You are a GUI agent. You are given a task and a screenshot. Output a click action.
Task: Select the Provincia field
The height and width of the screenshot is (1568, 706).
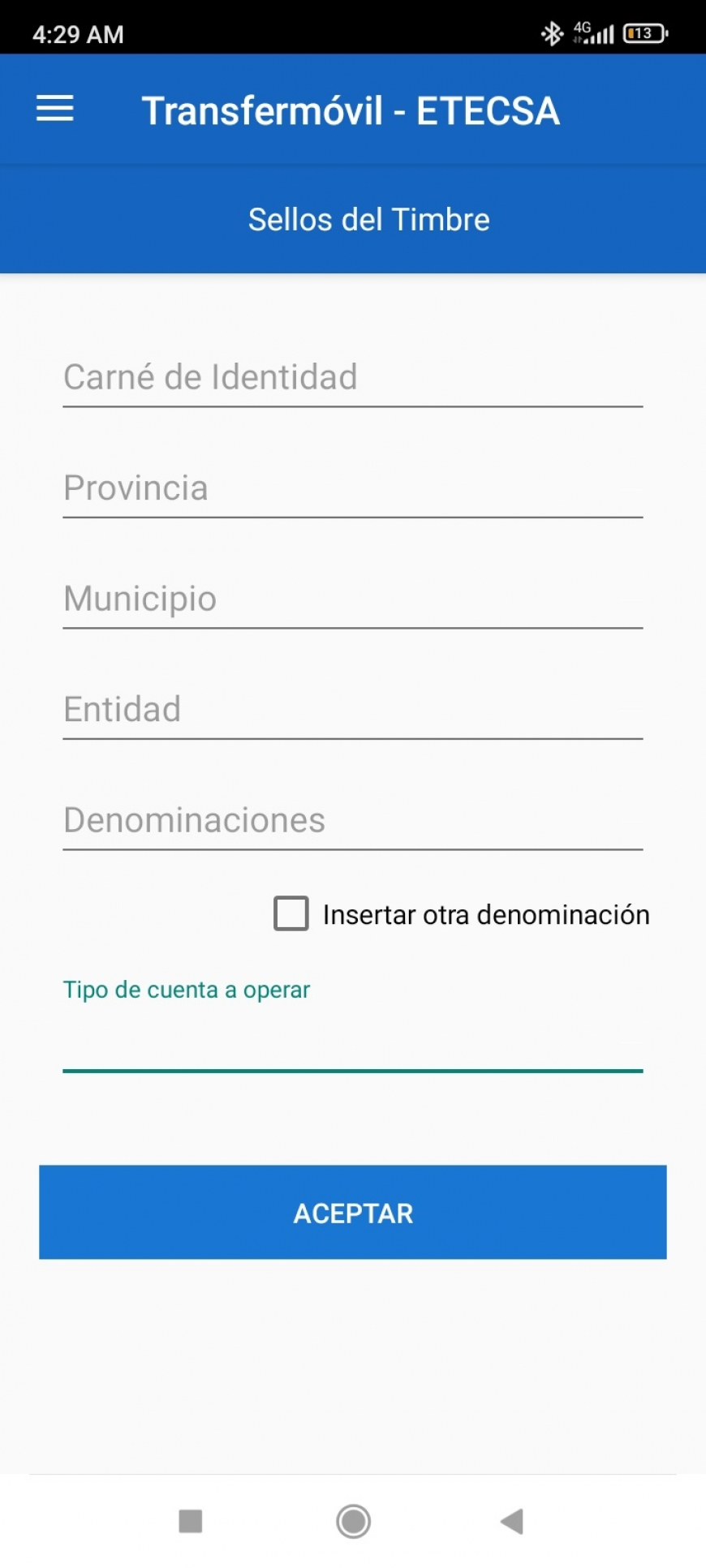(353, 489)
